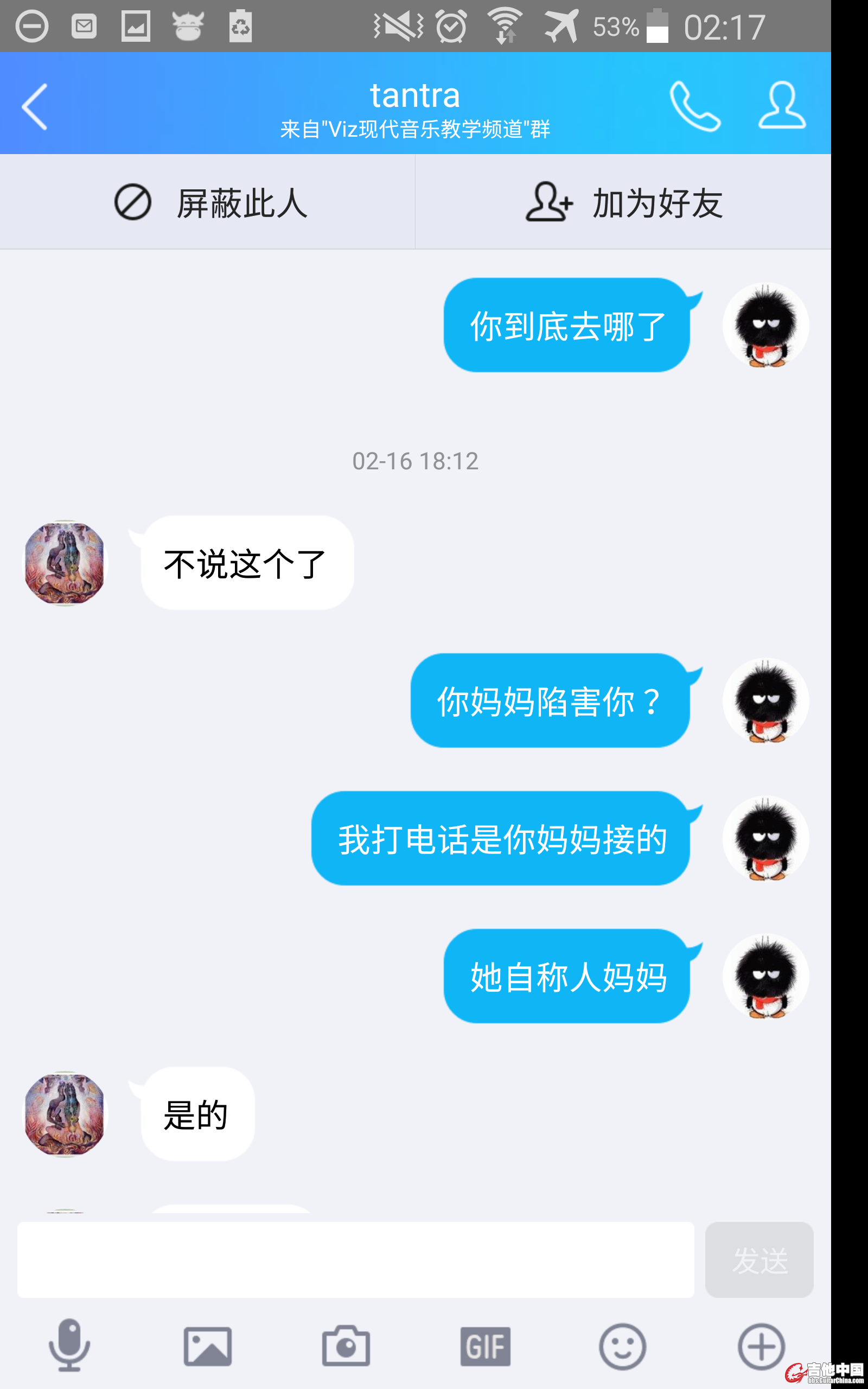The height and width of the screenshot is (1389, 868).
Task: Add tantra as a friend
Action: (623, 202)
